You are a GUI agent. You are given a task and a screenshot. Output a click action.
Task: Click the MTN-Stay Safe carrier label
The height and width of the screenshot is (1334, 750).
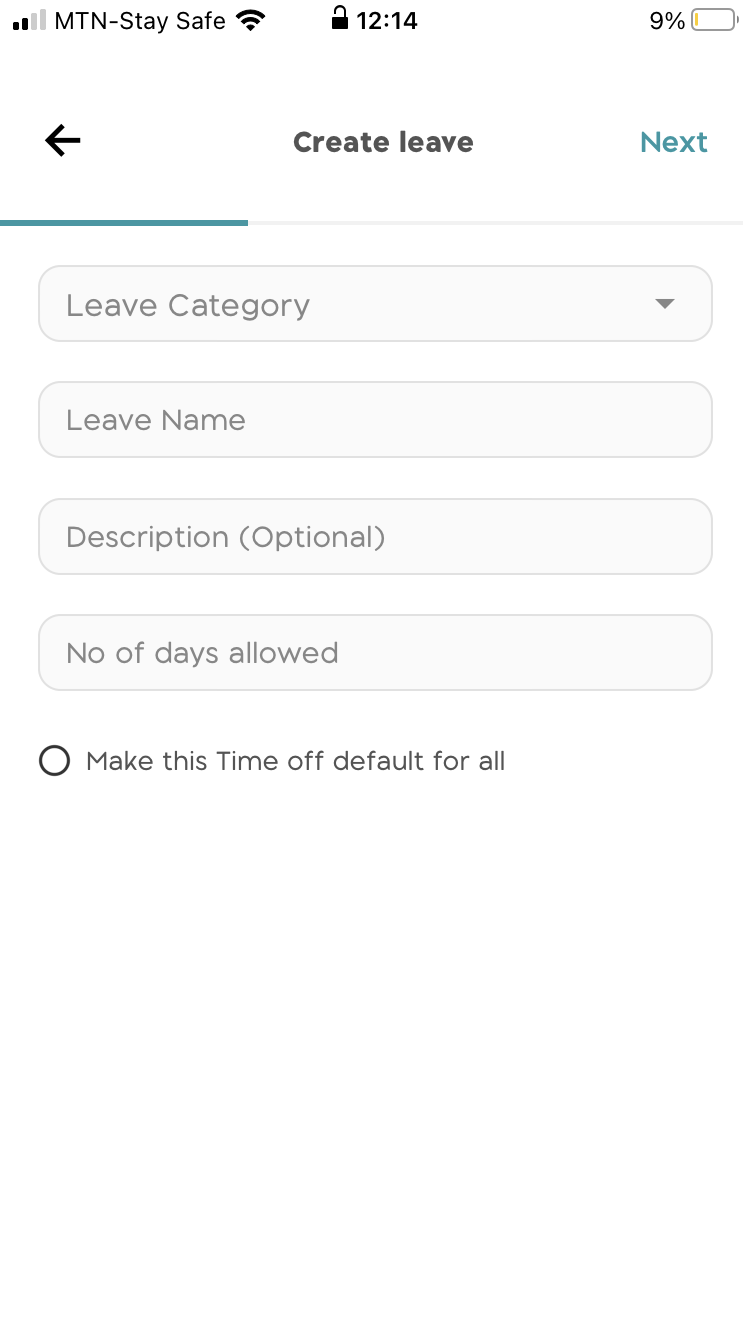point(140,20)
